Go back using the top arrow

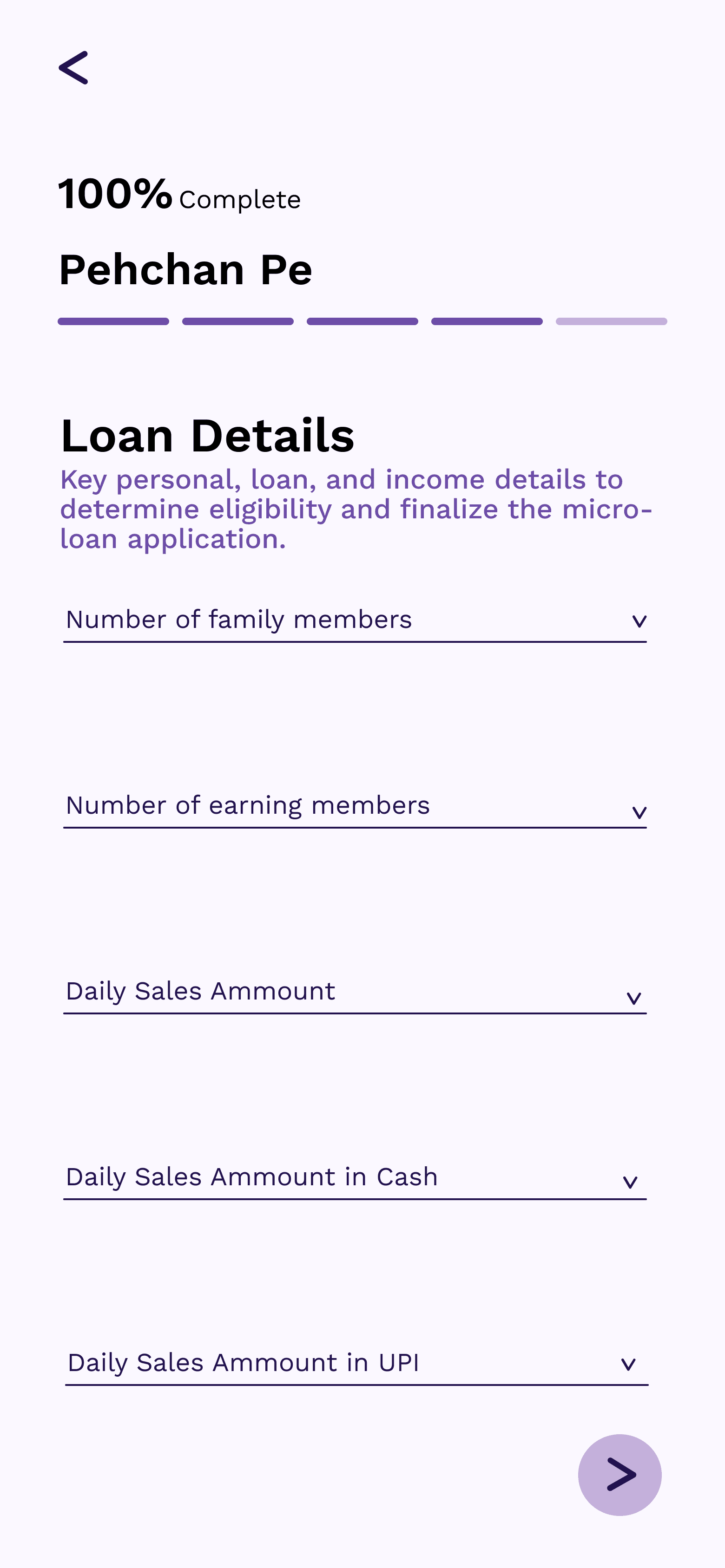tap(73, 67)
